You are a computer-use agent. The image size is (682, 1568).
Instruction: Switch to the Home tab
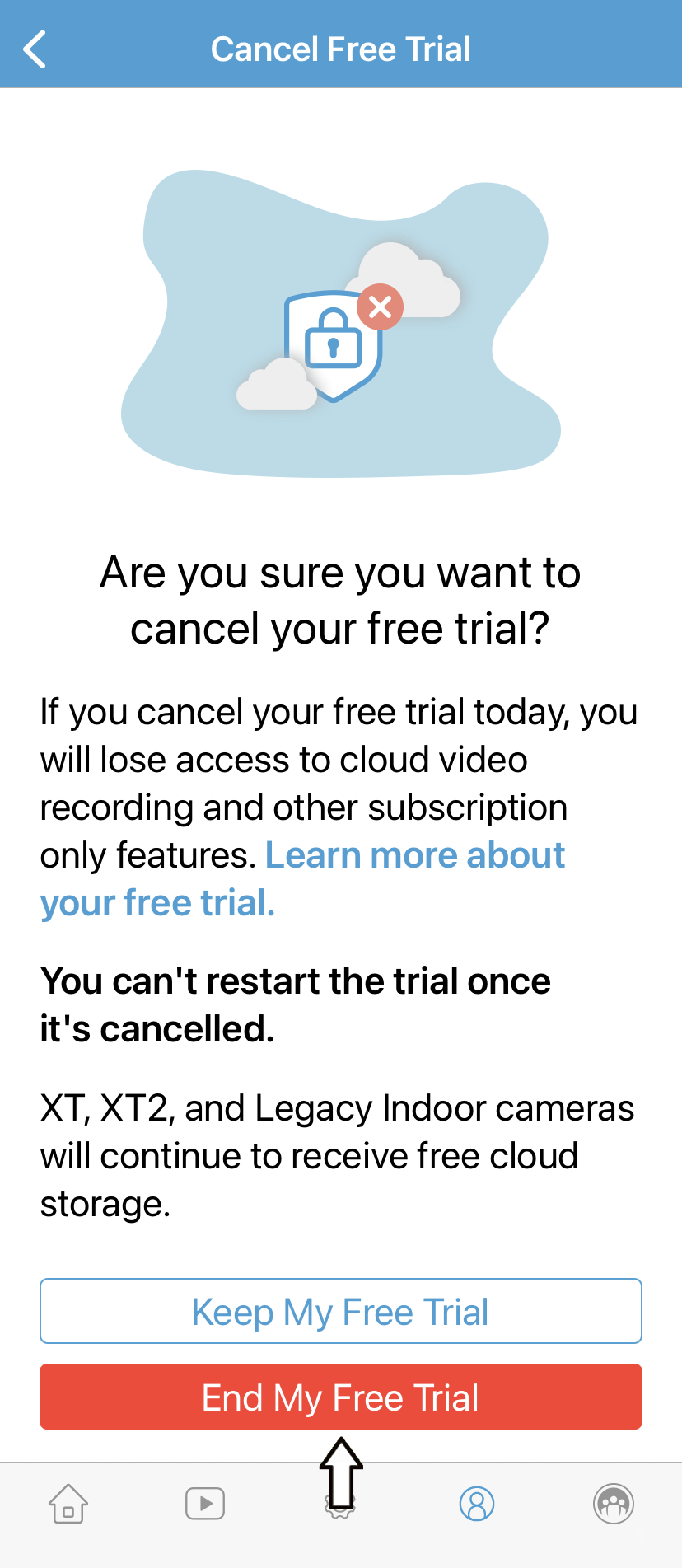[x=68, y=1504]
